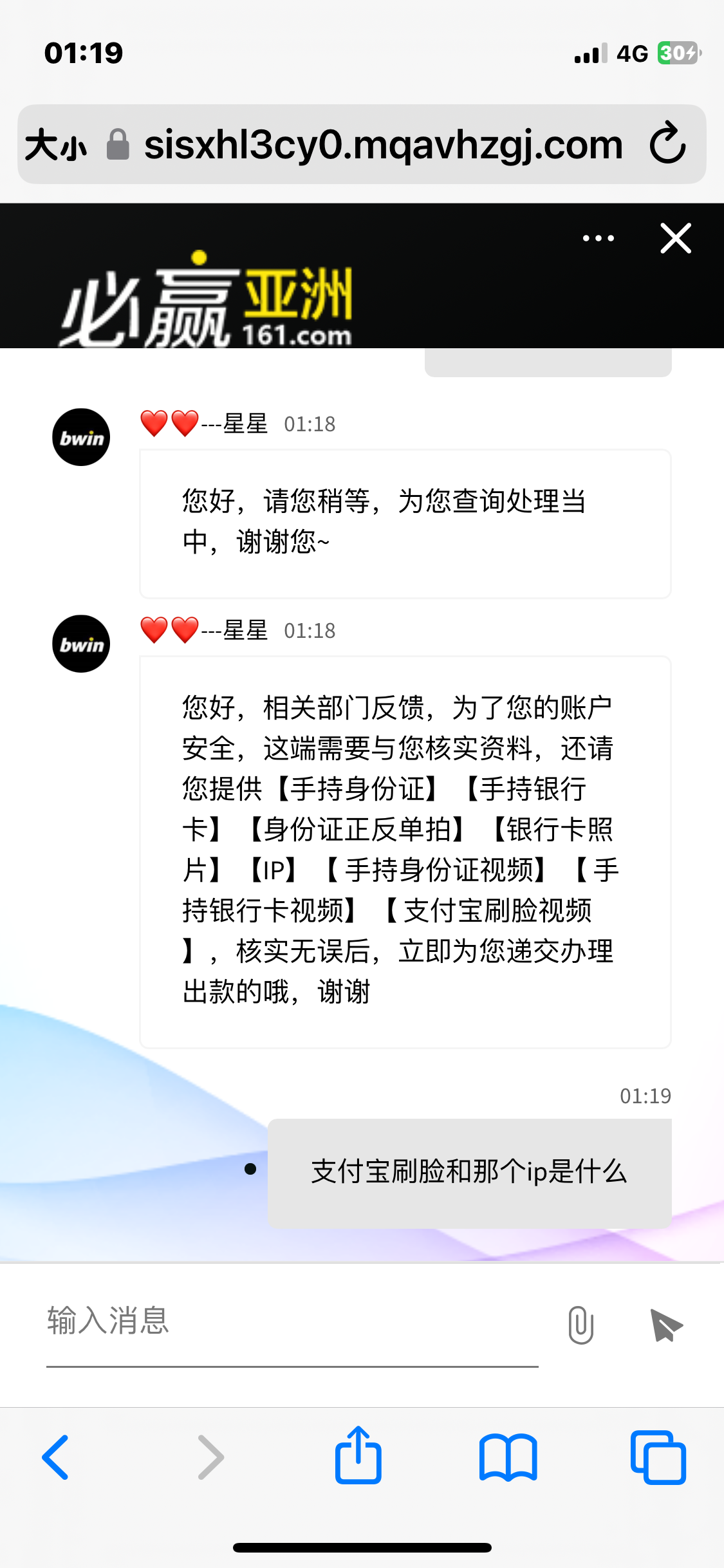The image size is (724, 1568).
Task: Open the three-dot chat options menu
Action: pos(598,238)
